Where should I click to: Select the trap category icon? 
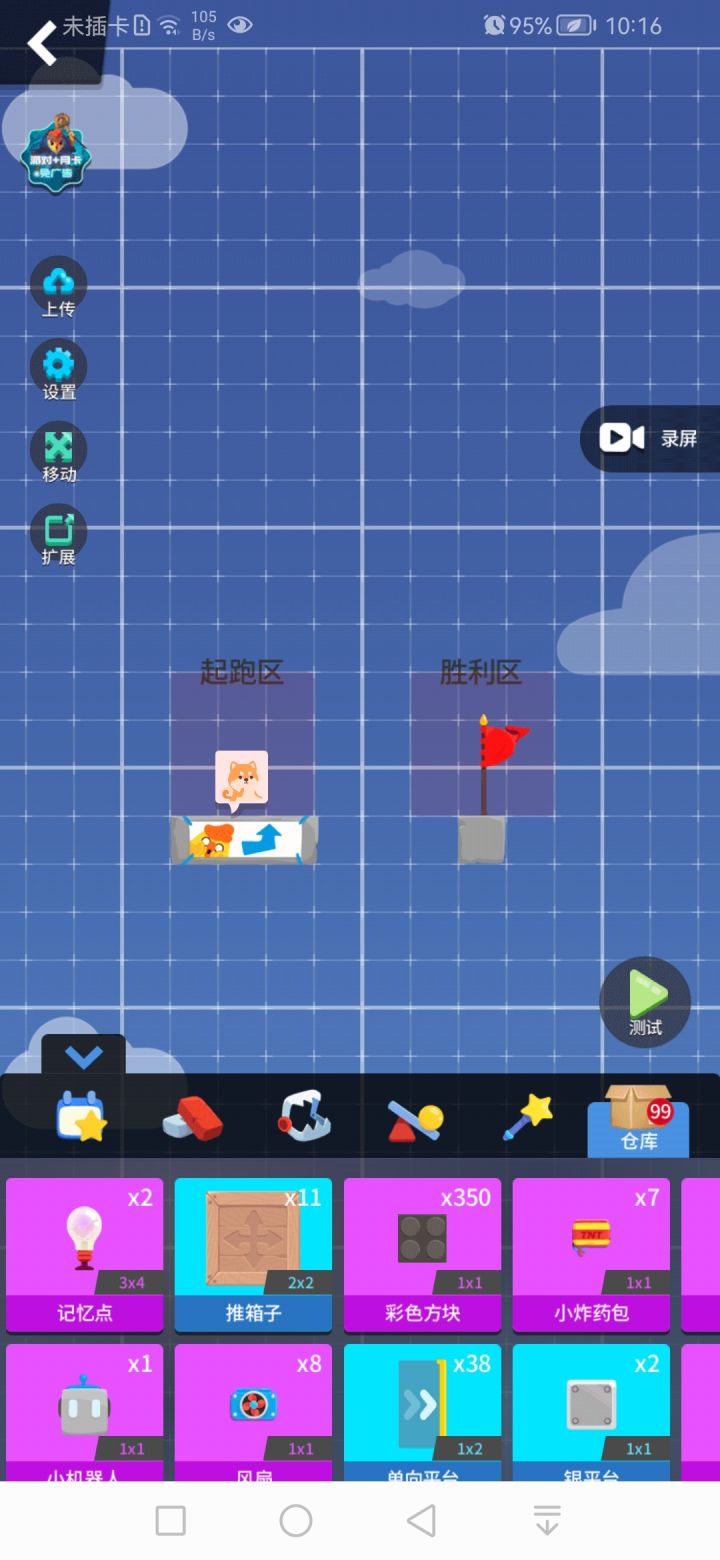click(x=304, y=1117)
